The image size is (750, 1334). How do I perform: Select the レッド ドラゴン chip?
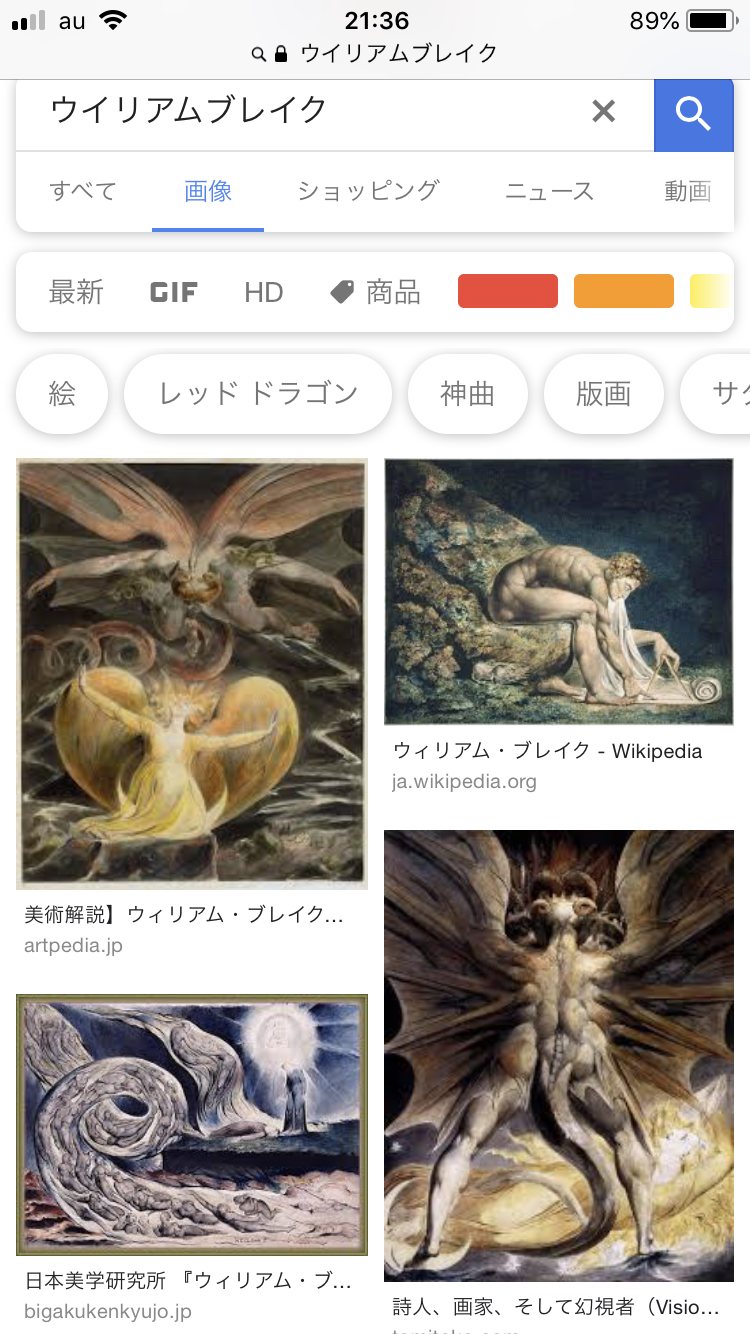[x=258, y=394]
